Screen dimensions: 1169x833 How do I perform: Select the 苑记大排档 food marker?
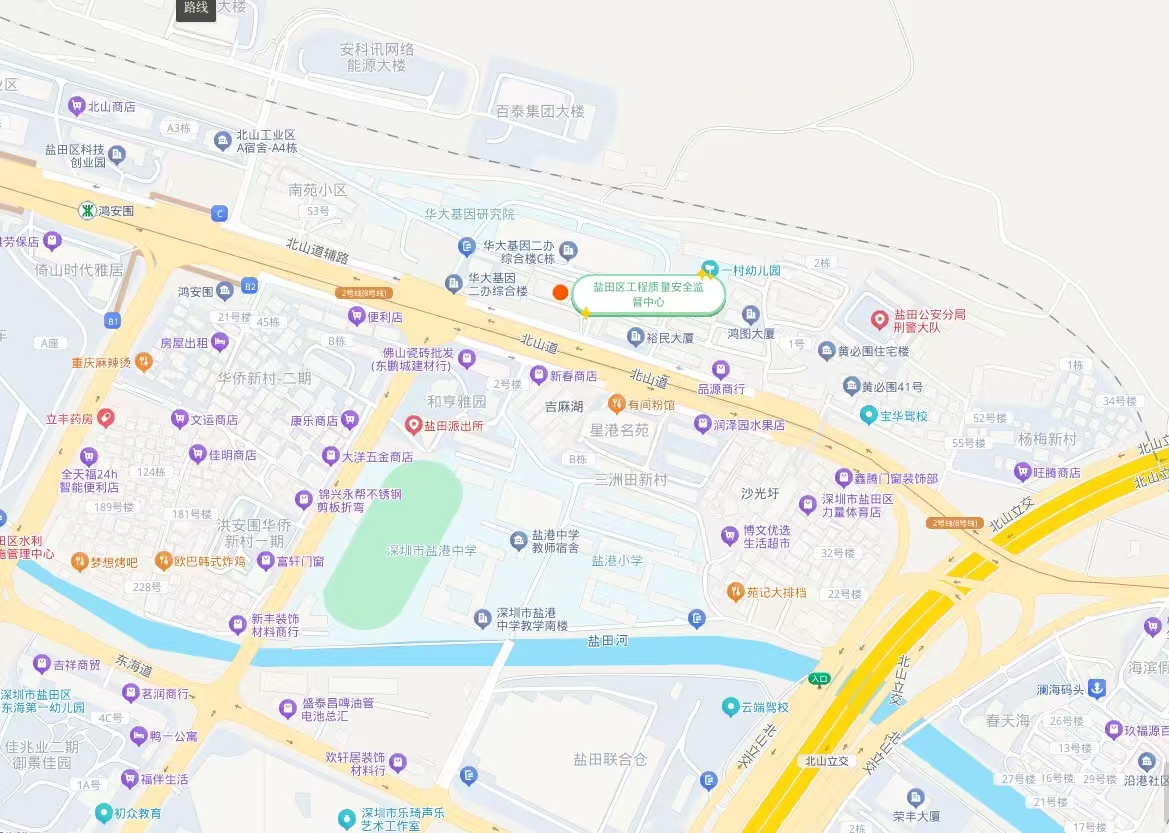click(736, 592)
